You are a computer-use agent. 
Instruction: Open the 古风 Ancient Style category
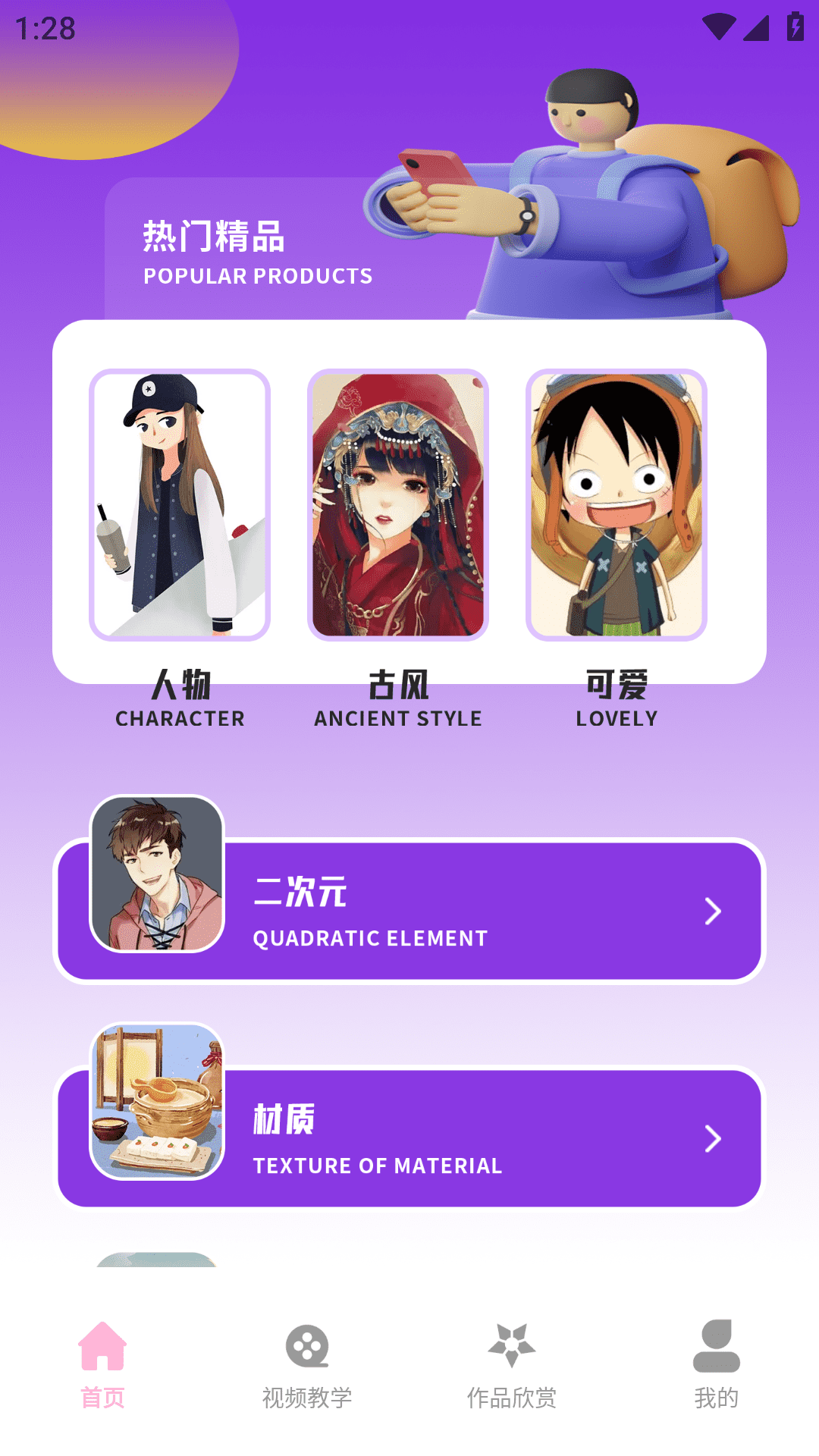[x=398, y=505]
